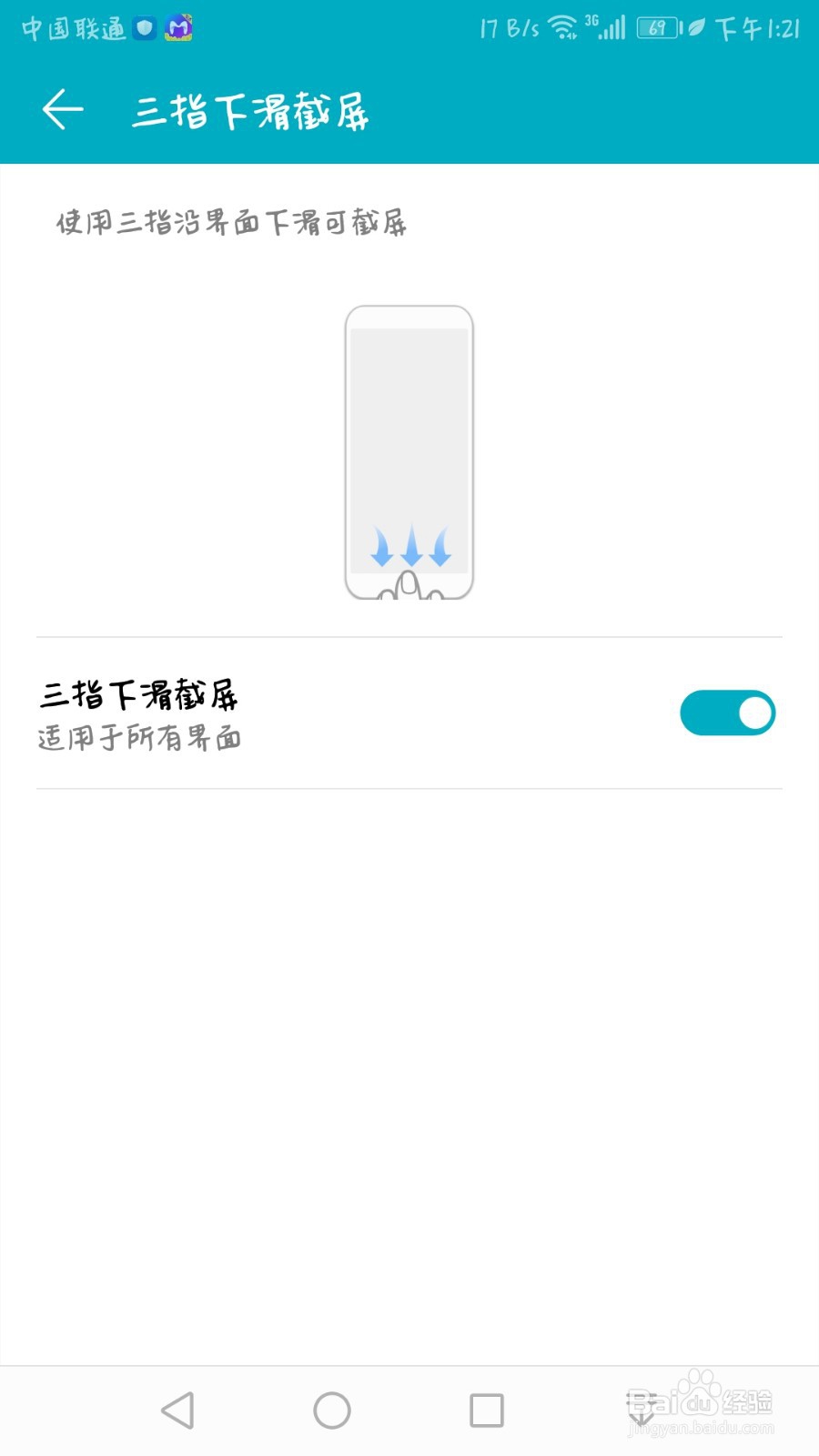Tap the 使用三指沿界面下滑可截屏 instruction text
The image size is (819, 1456).
tap(231, 221)
